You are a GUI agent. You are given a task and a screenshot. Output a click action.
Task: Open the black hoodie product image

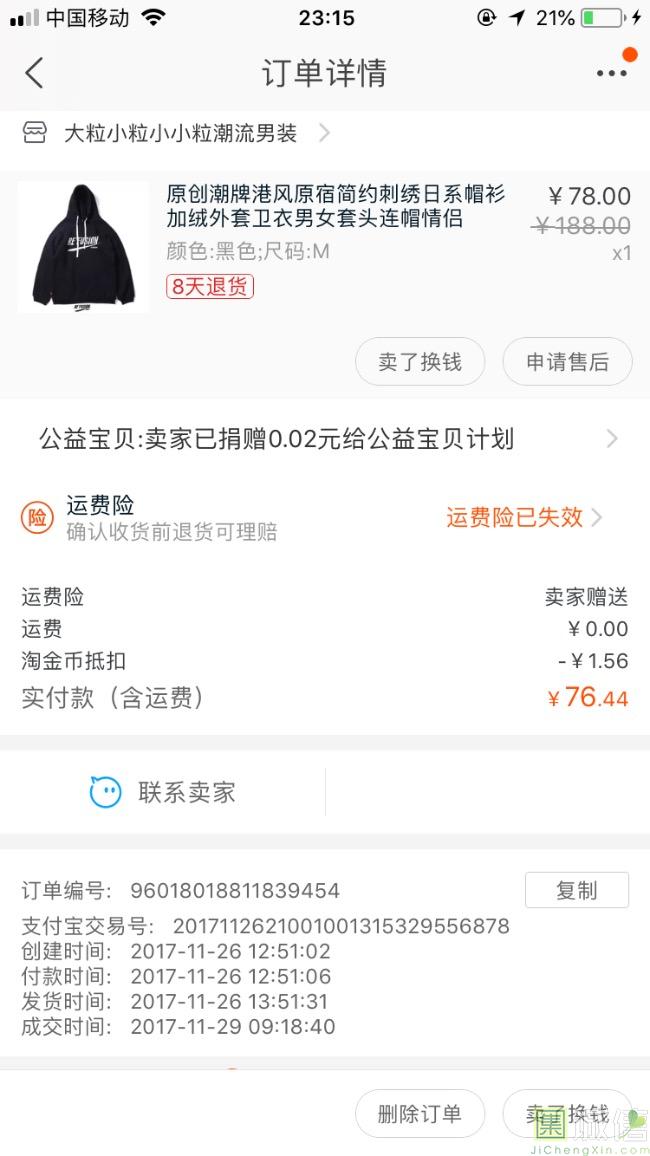(83, 247)
